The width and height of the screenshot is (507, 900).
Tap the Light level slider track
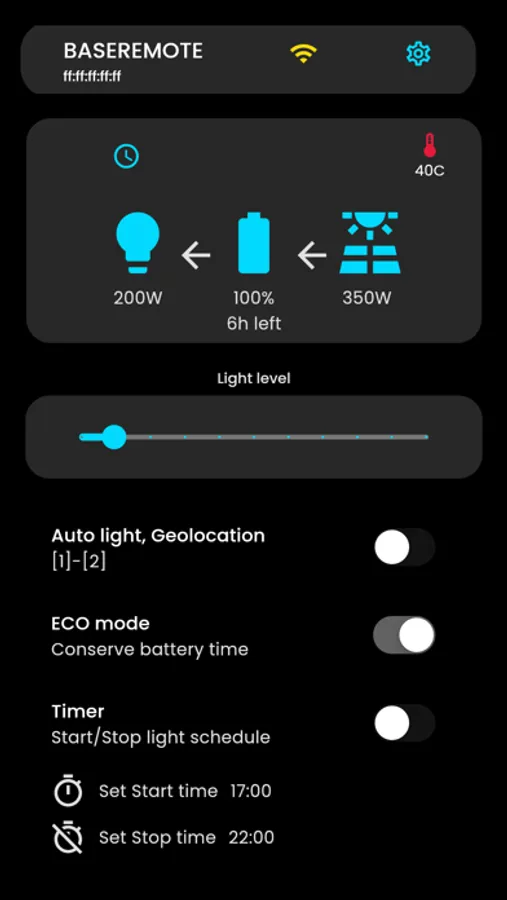click(254, 437)
